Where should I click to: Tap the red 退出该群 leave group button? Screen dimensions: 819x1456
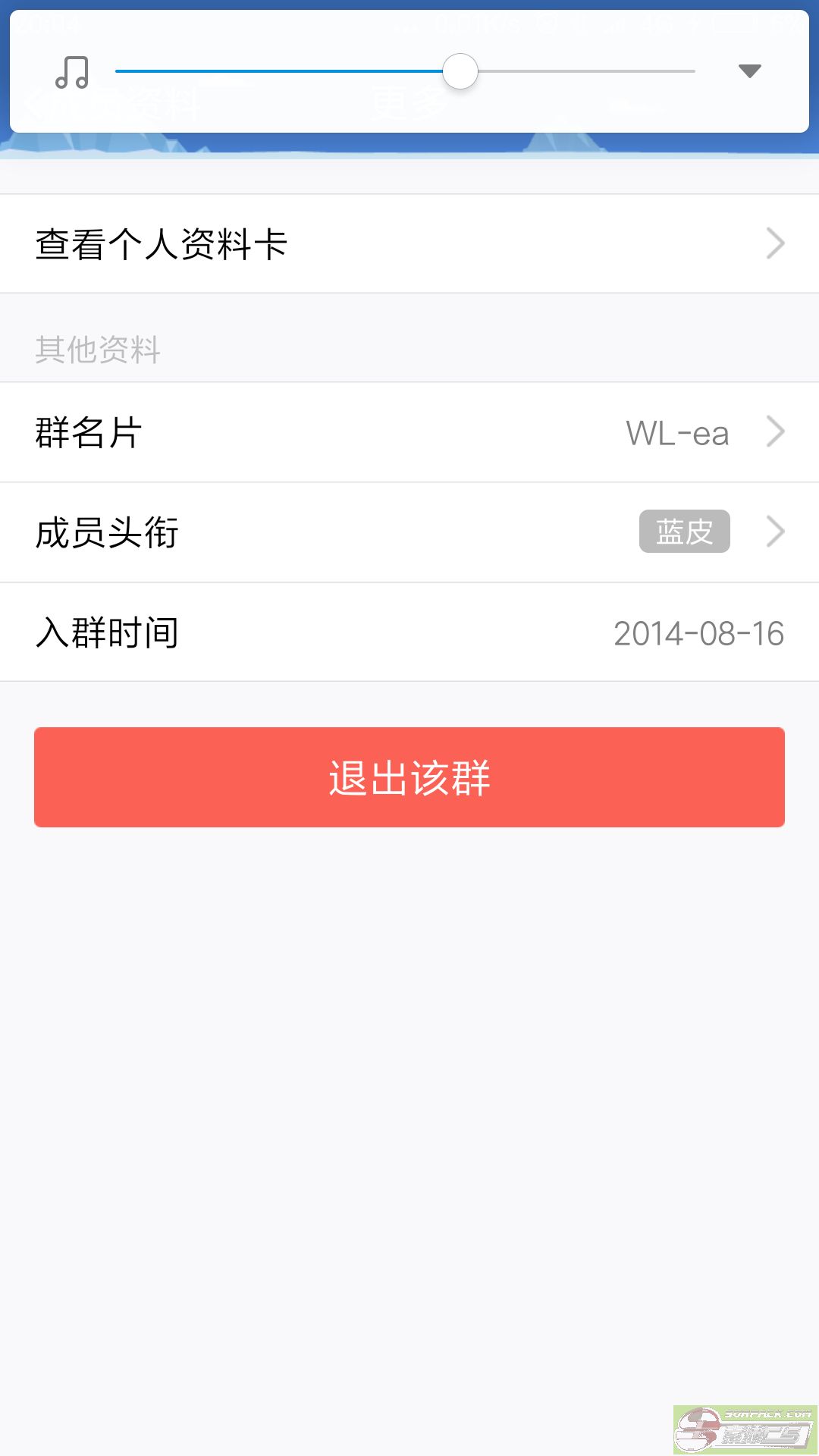tap(409, 777)
